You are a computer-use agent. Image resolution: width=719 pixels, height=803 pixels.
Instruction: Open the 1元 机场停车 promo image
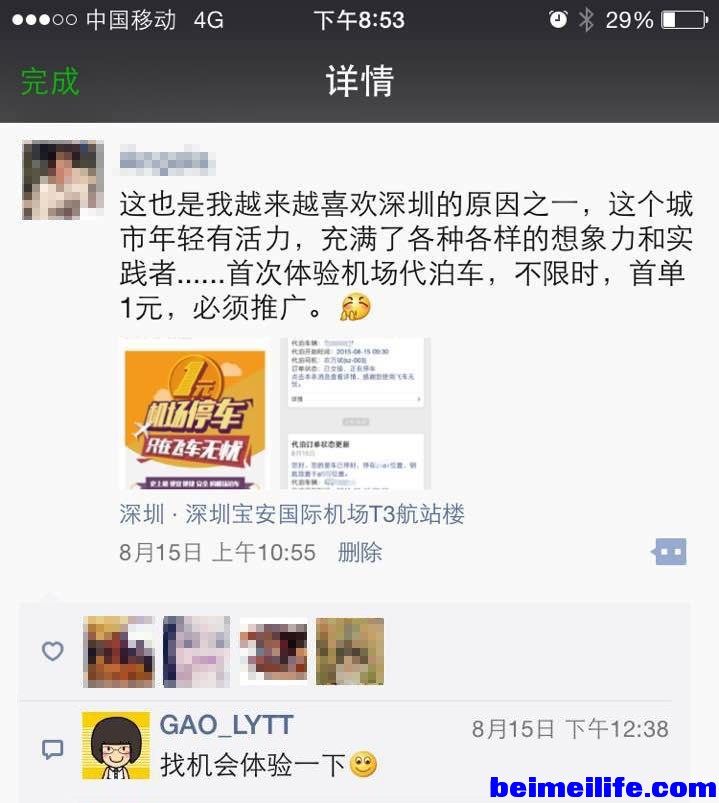pyautogui.click(x=193, y=413)
